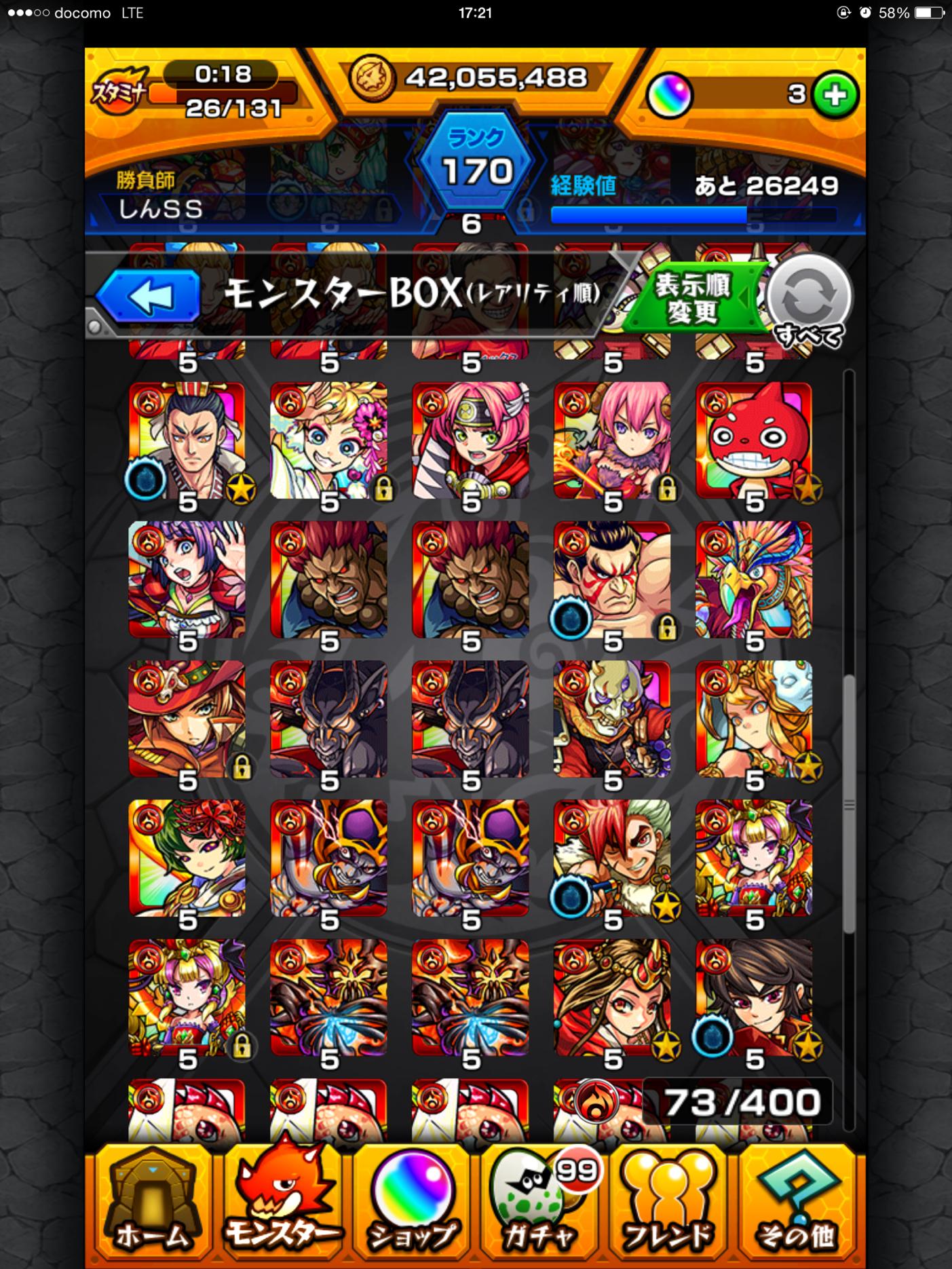Open the green-haired girl with spider lilies
This screenshot has height=1269, width=952.
click(187, 857)
